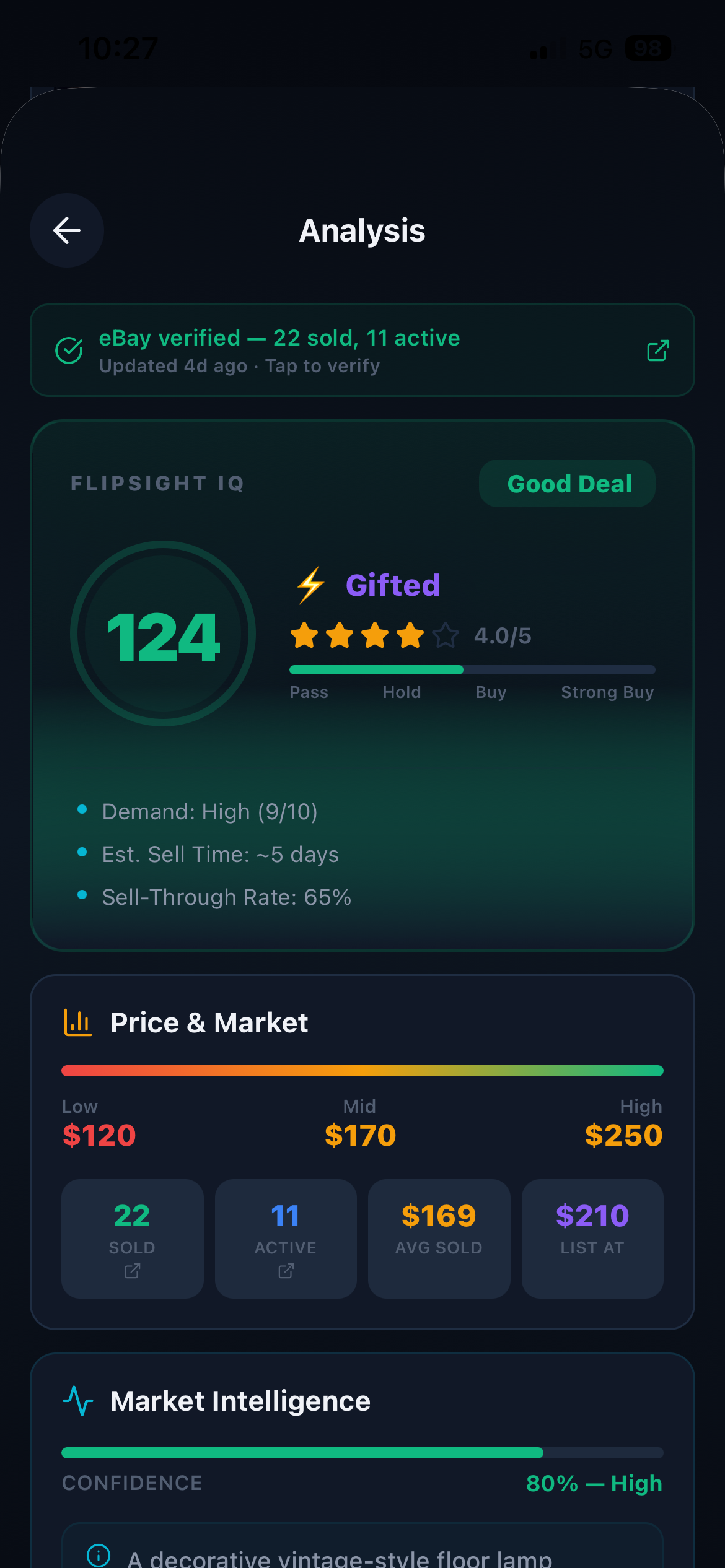The image size is (725, 1568).
Task: Click the green verified checkmark icon
Action: pos(69,350)
